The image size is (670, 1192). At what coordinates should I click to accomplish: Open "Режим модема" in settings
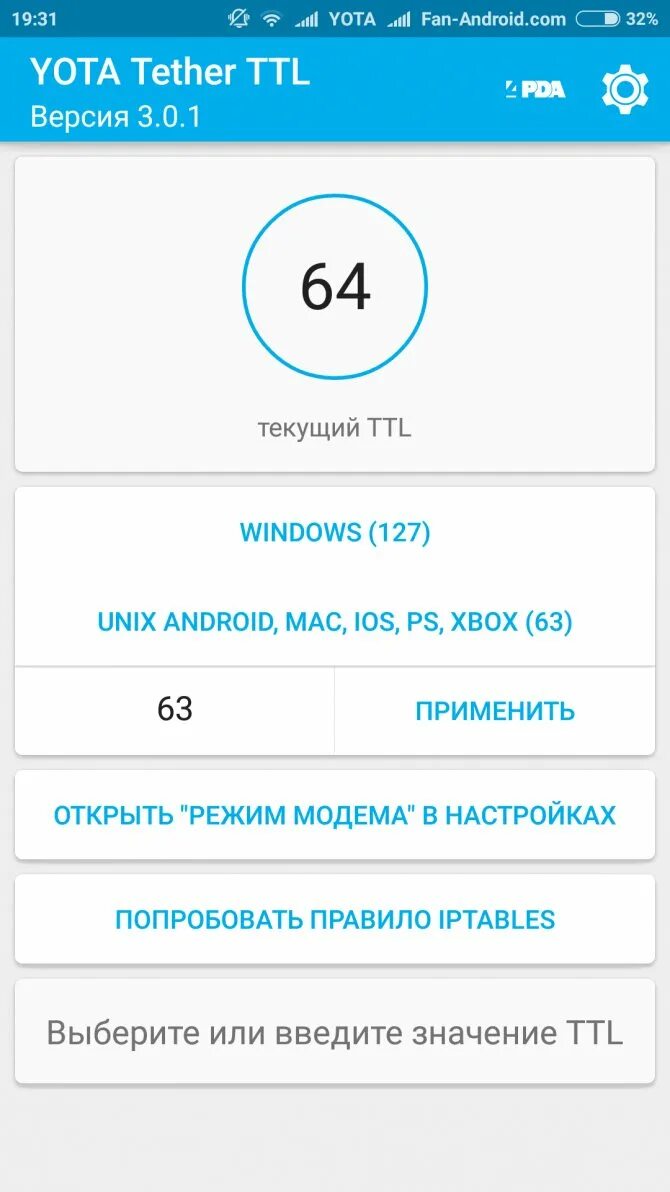coord(335,815)
